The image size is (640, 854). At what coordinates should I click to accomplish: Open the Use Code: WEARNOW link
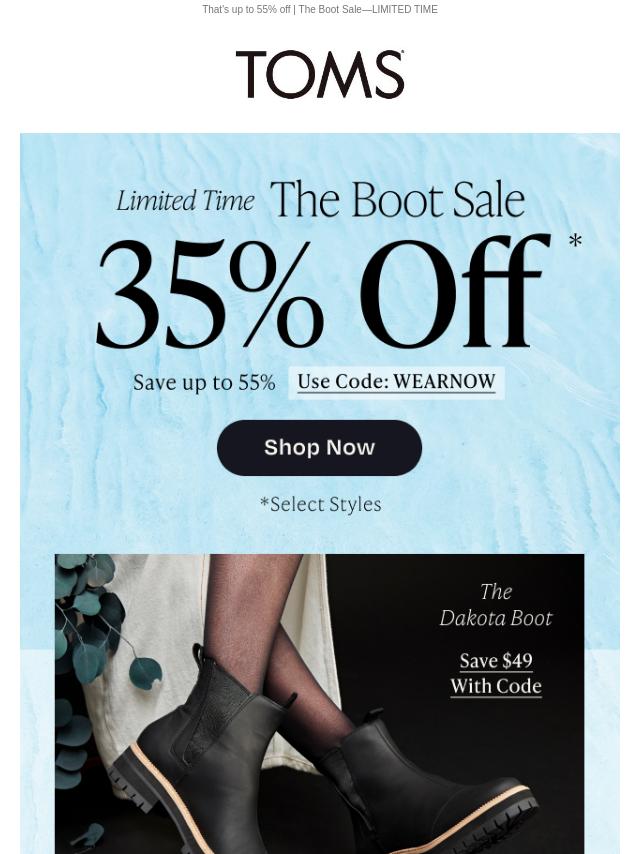396,382
